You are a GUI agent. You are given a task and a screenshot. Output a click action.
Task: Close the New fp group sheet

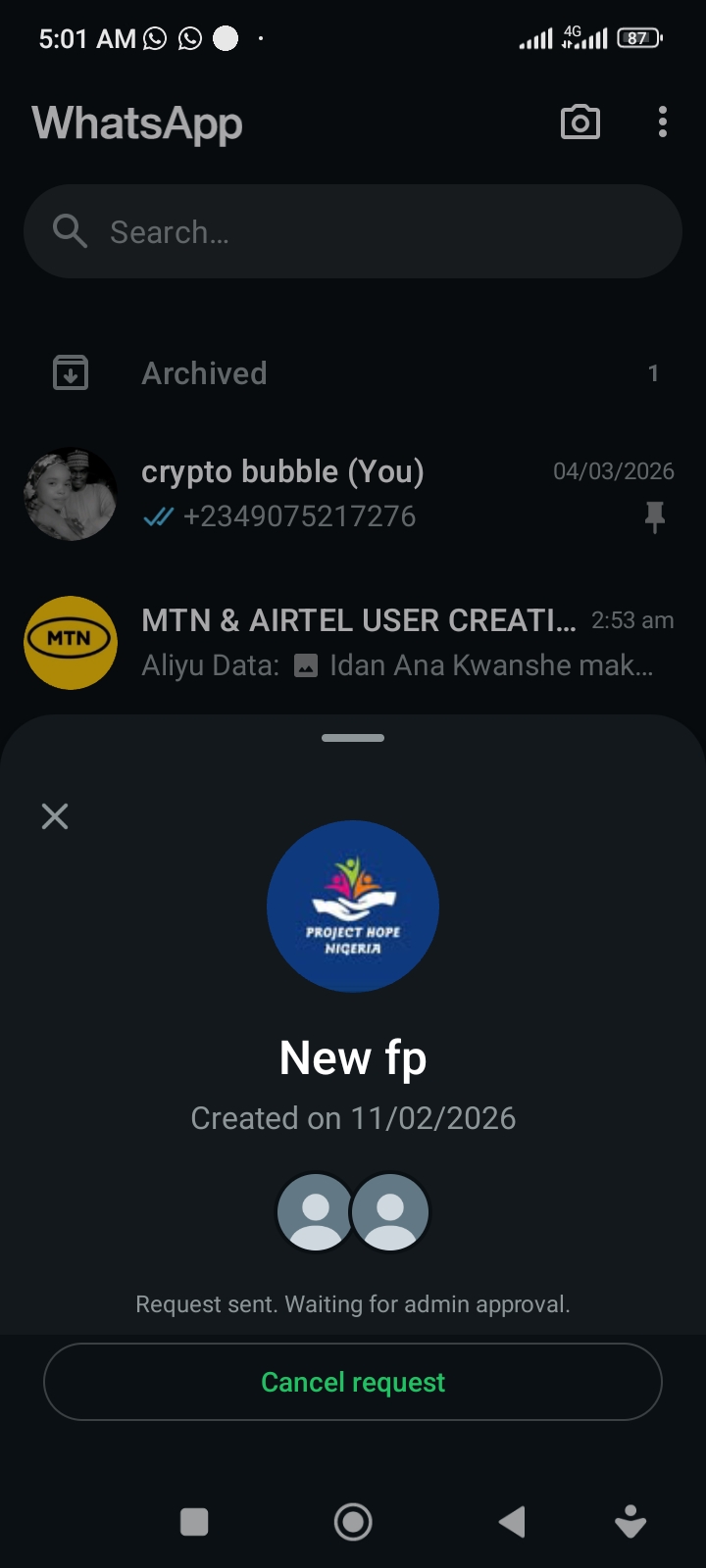click(55, 816)
